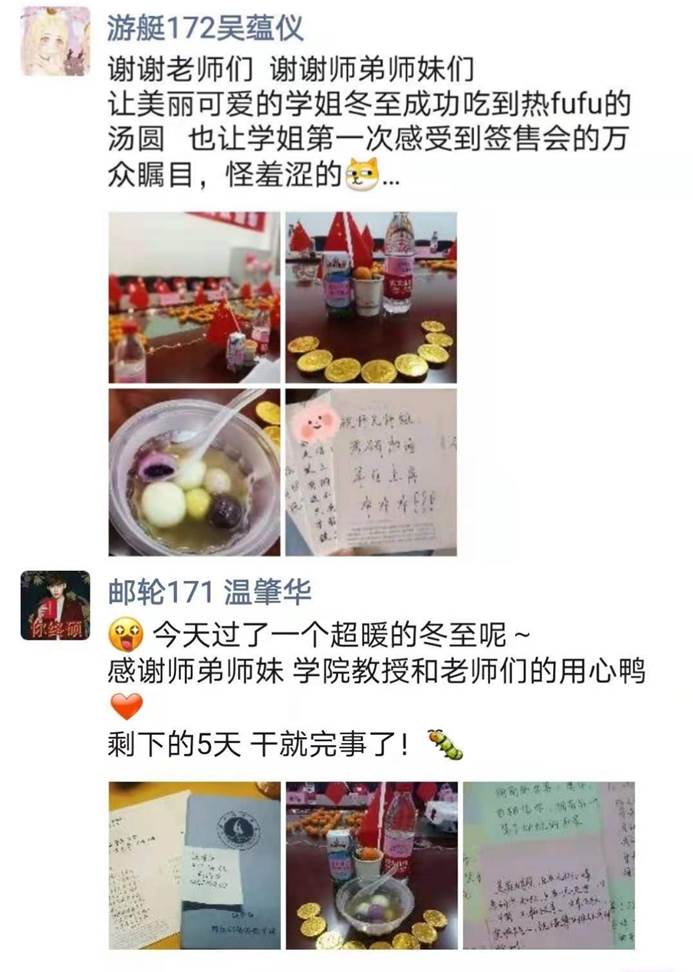View 温肇华's photo of letter and envelope
This screenshot has height=972, width=693.
click(x=194, y=865)
